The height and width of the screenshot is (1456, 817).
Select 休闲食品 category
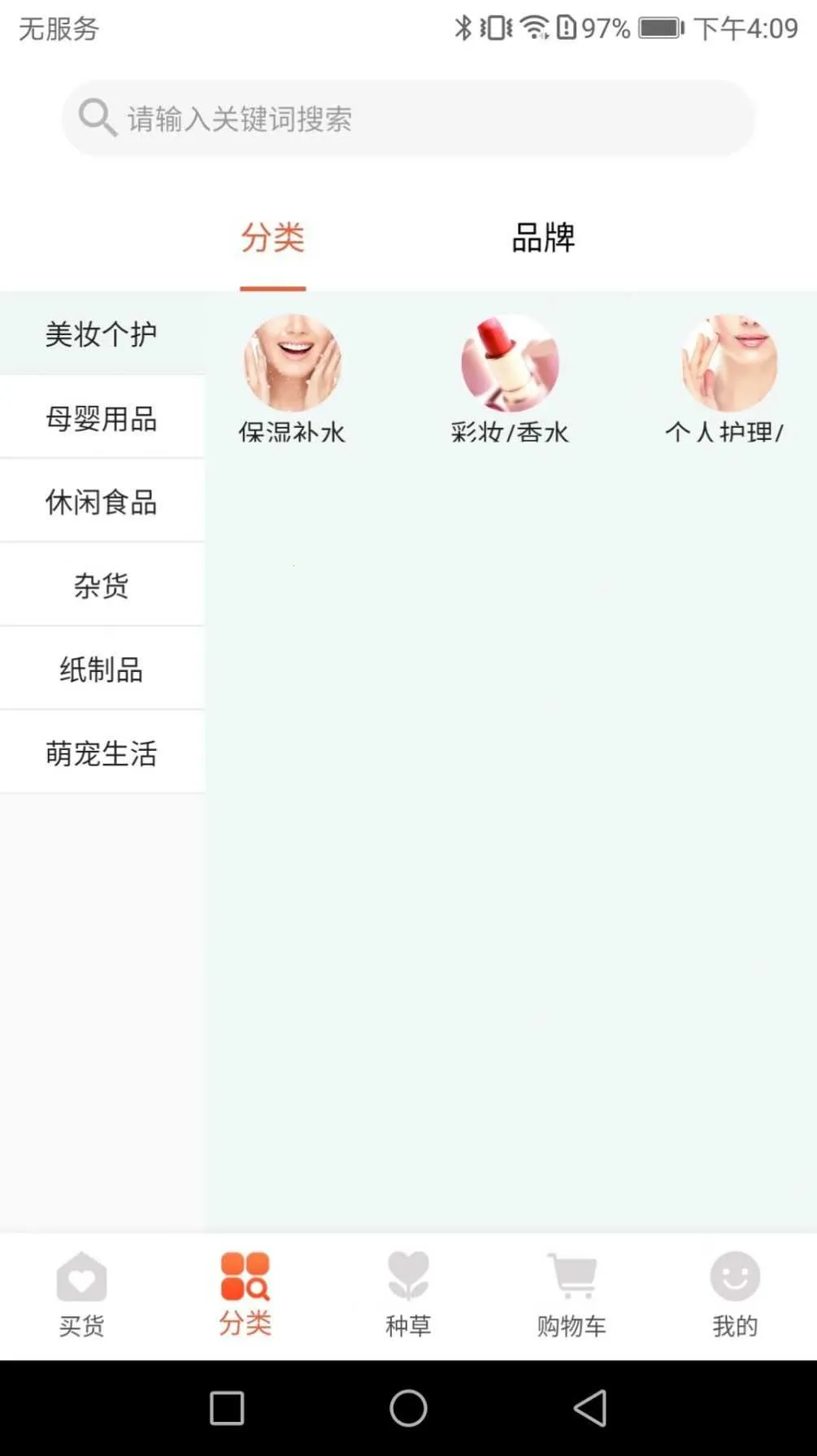click(x=102, y=500)
